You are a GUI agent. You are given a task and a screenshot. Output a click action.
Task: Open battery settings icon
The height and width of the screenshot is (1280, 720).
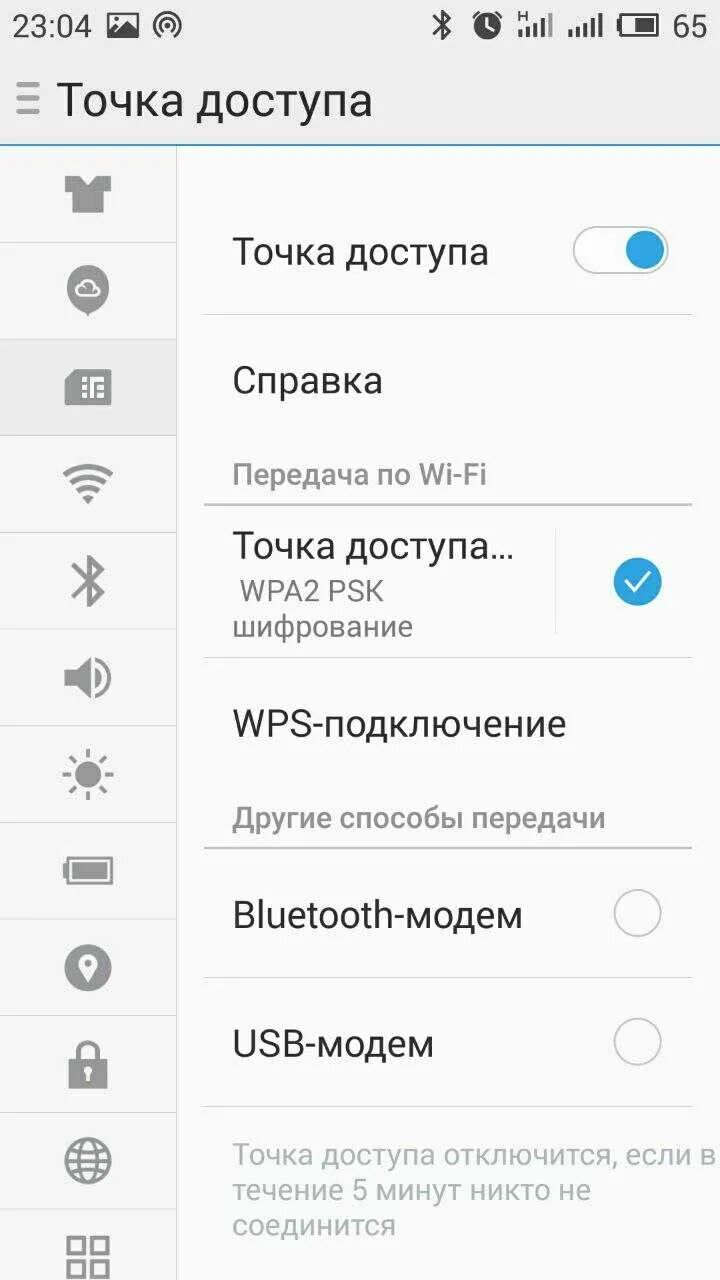(x=88, y=871)
